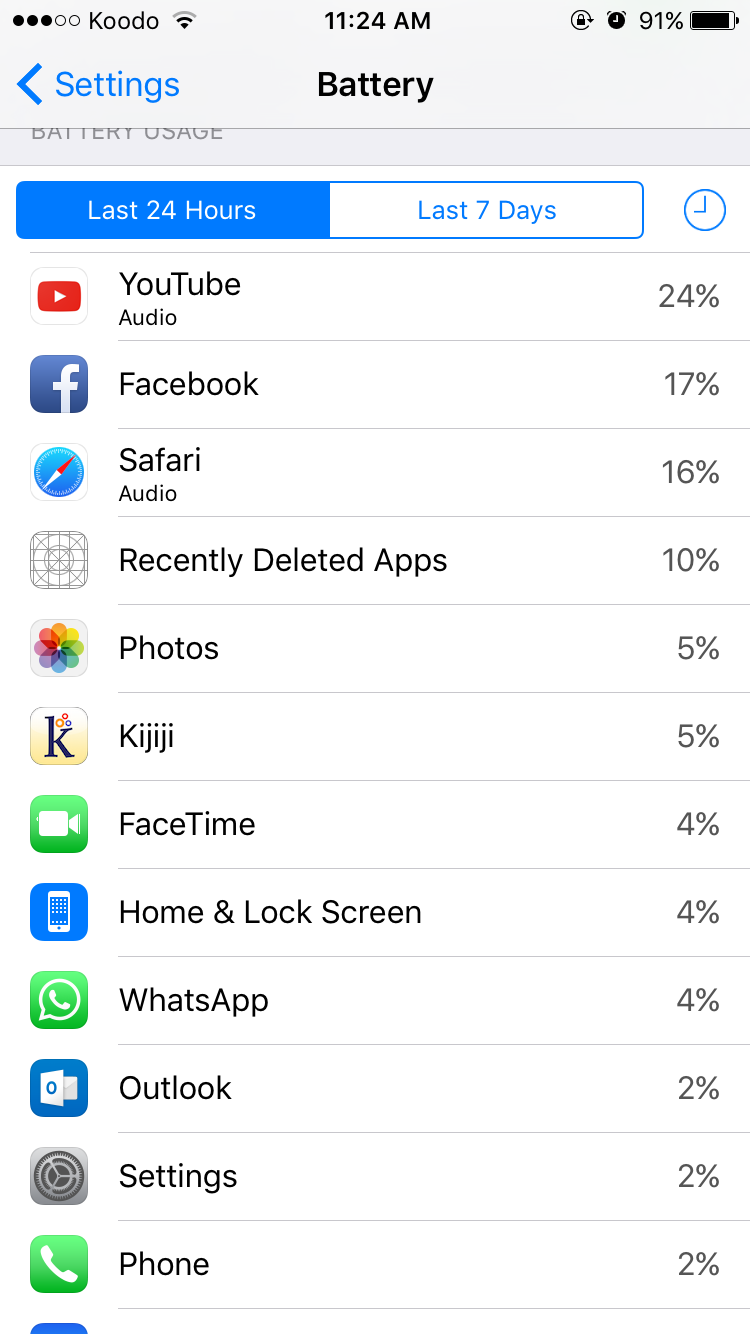The width and height of the screenshot is (750, 1334).
Task: Select the Last 24 Hours segment
Action: click(x=172, y=210)
